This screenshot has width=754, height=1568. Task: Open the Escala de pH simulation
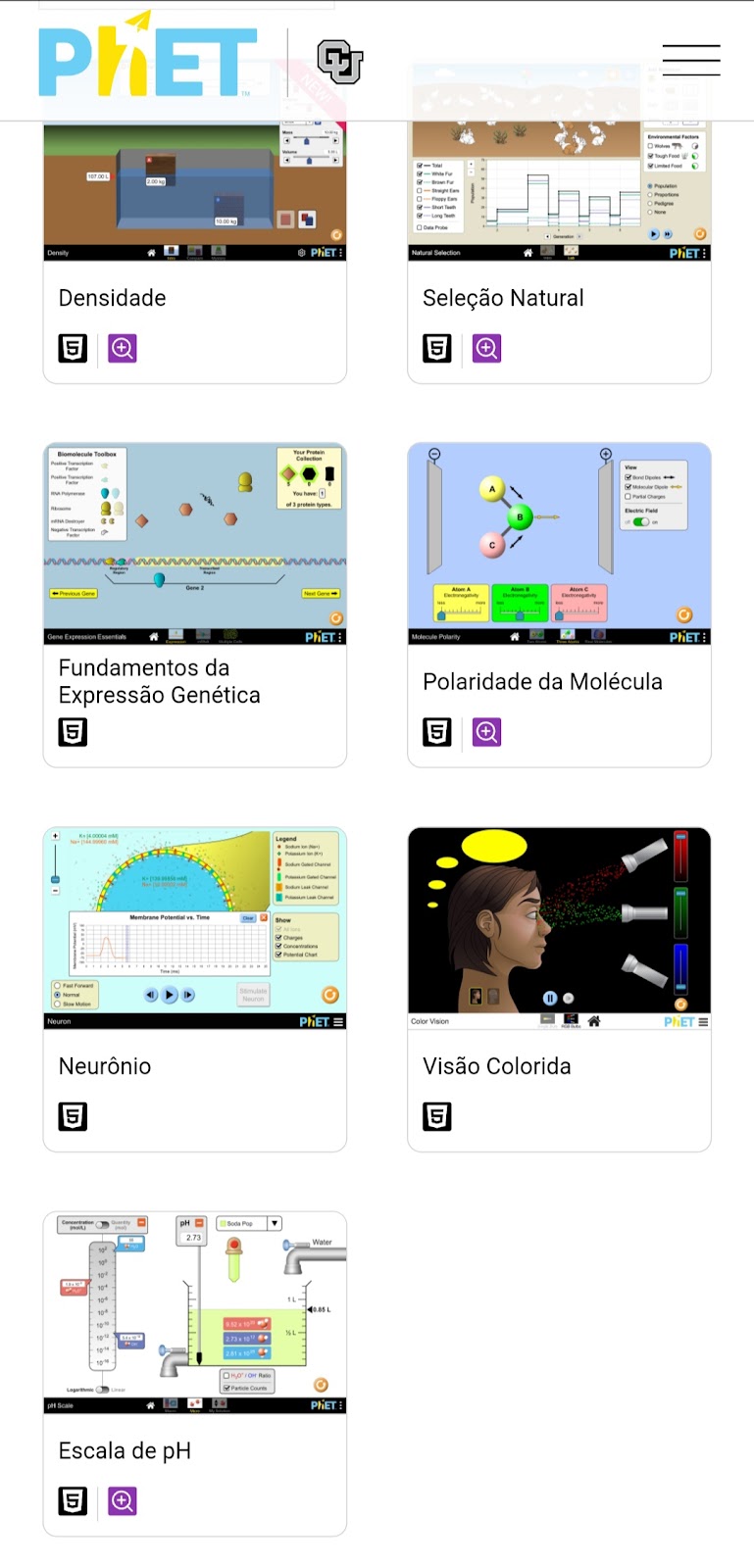click(195, 1373)
